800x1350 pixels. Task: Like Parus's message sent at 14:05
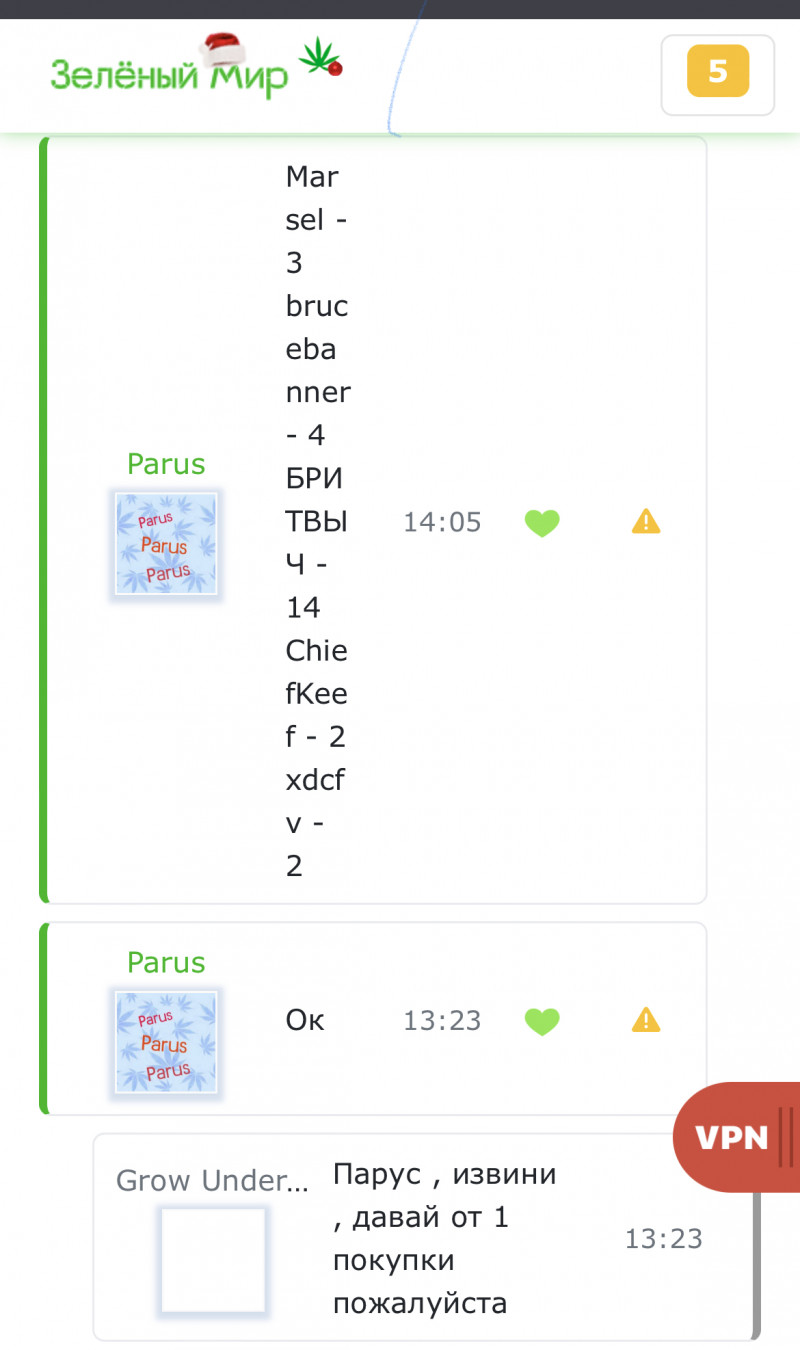tap(542, 522)
